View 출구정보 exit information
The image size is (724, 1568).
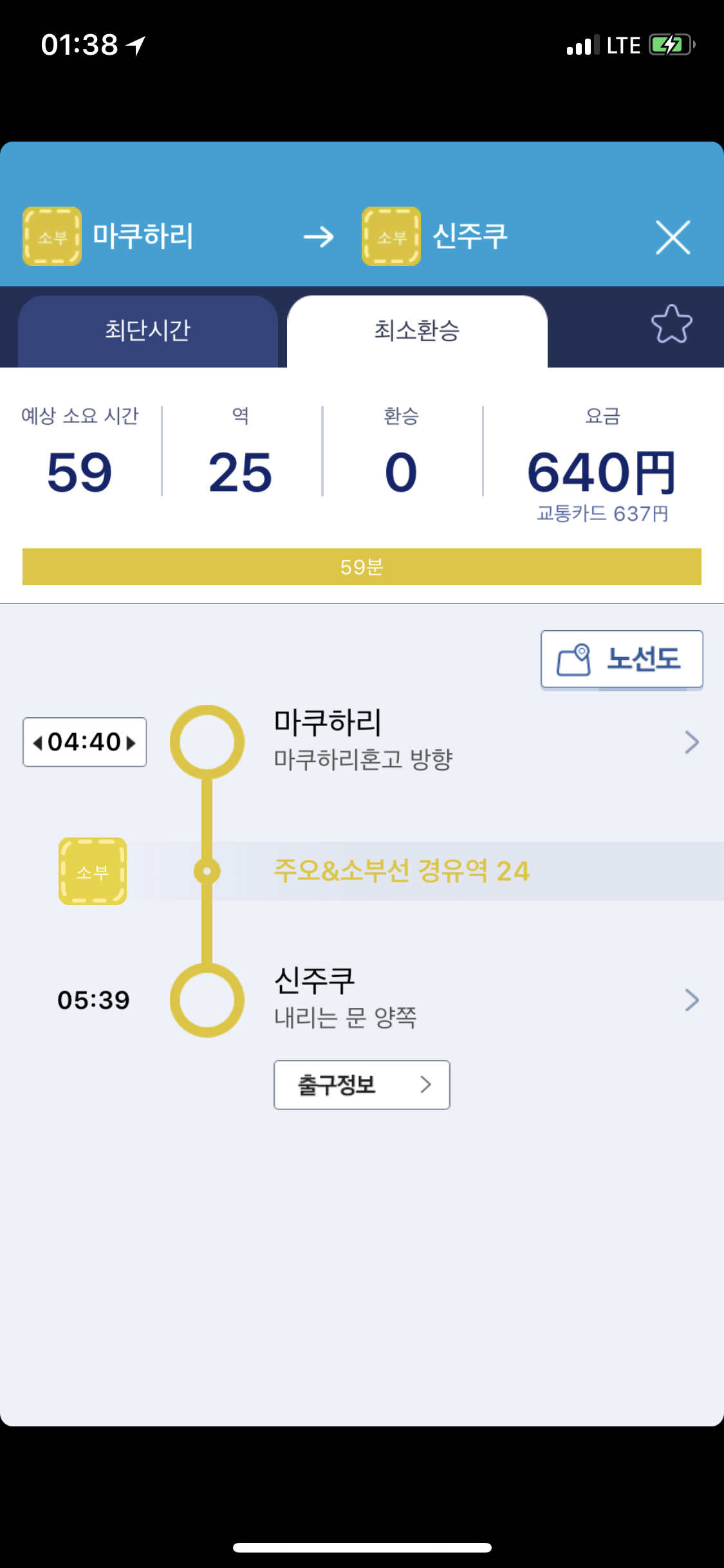[x=362, y=1085]
